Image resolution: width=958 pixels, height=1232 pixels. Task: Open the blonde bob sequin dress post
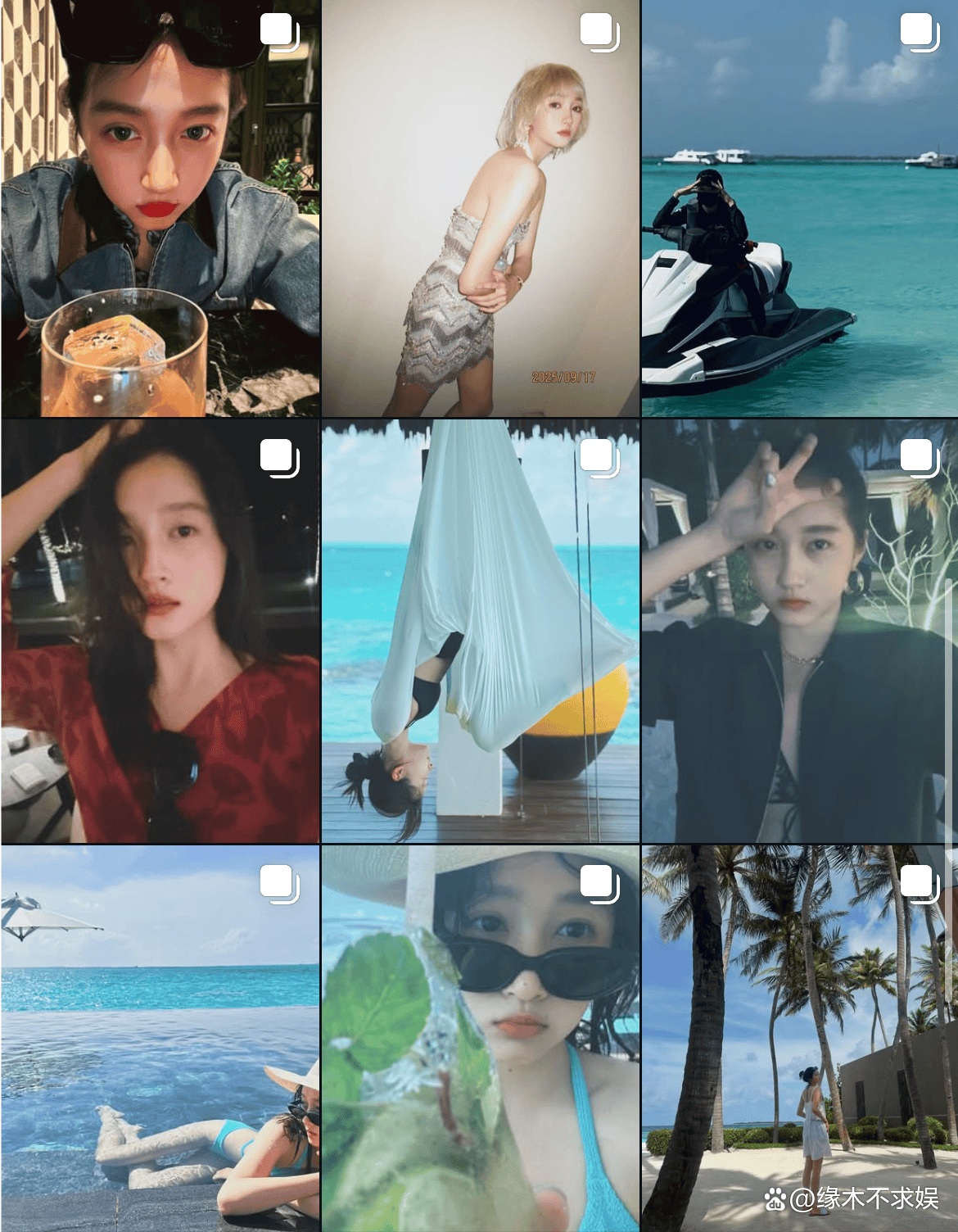(480, 209)
